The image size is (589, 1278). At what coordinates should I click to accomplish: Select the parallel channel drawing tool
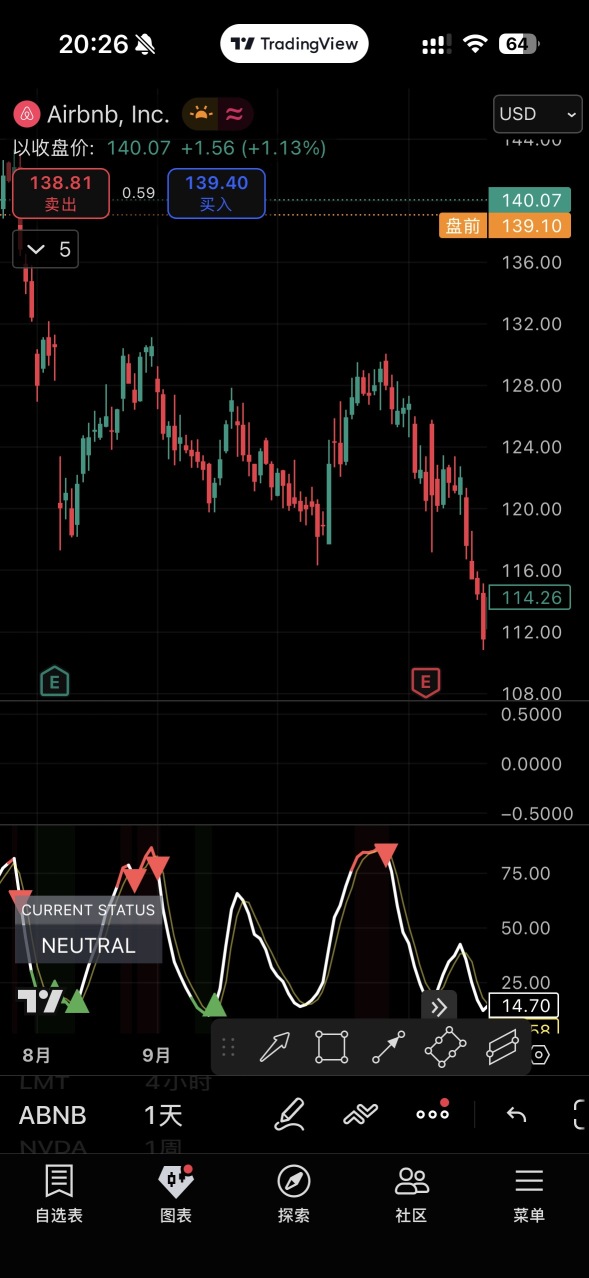coord(503,1047)
